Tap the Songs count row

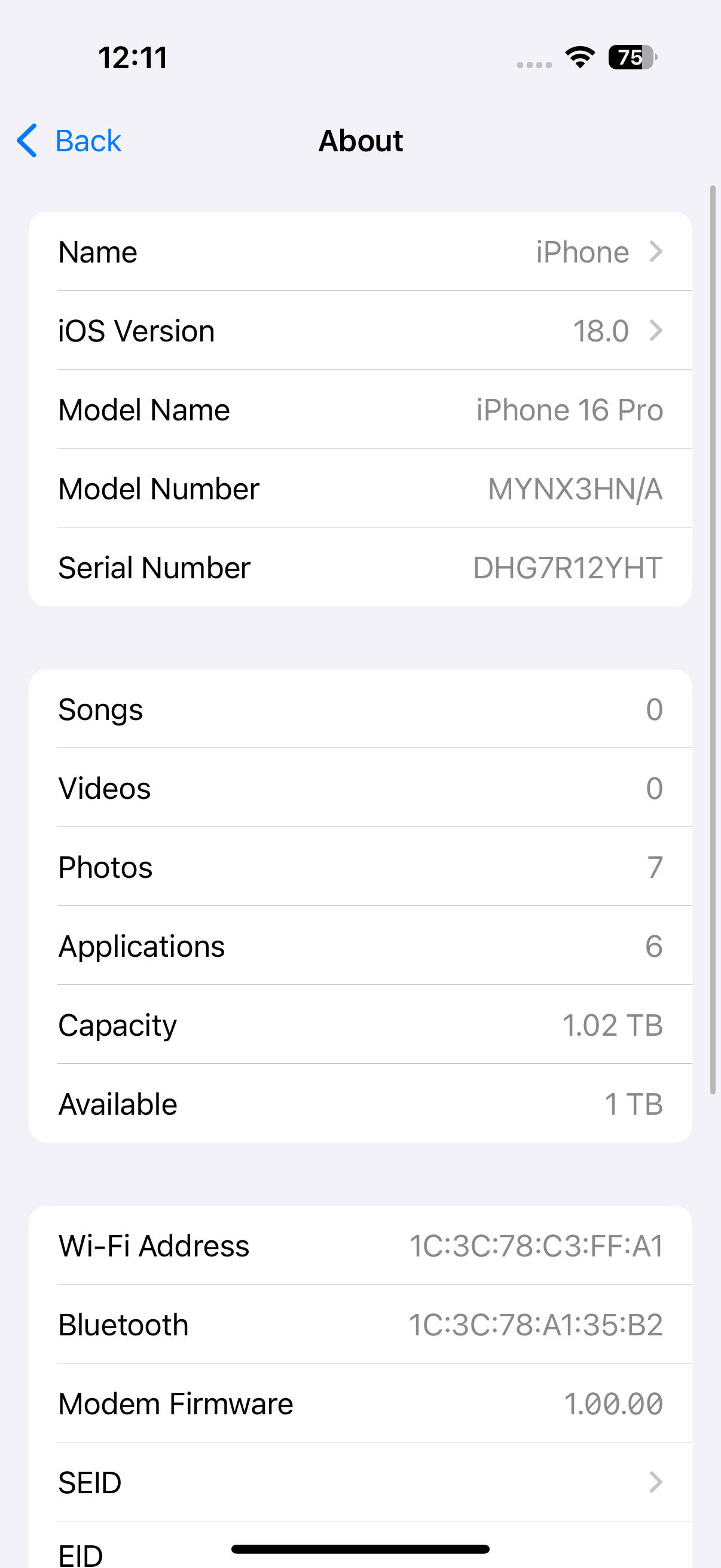coord(360,709)
